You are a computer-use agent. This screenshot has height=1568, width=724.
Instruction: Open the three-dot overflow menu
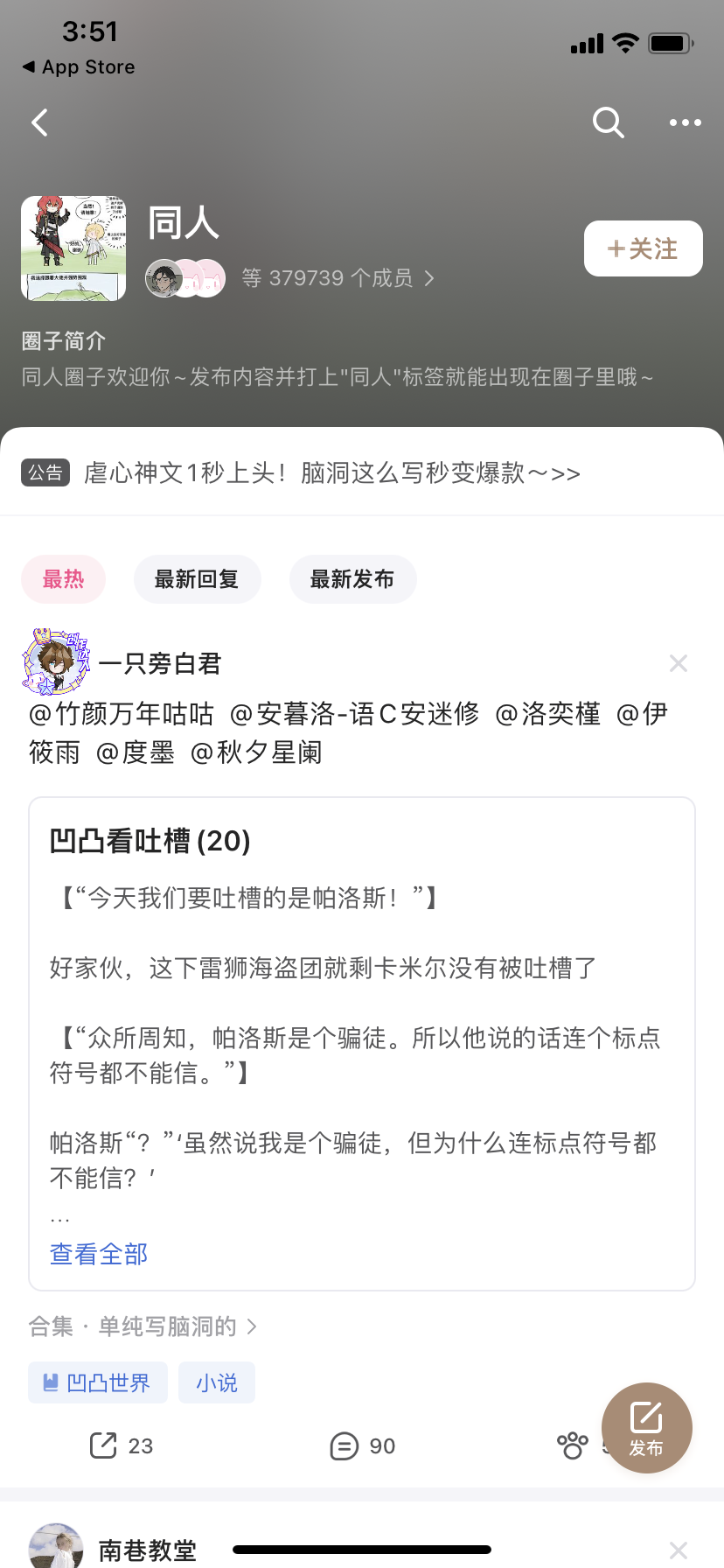pyautogui.click(x=685, y=122)
